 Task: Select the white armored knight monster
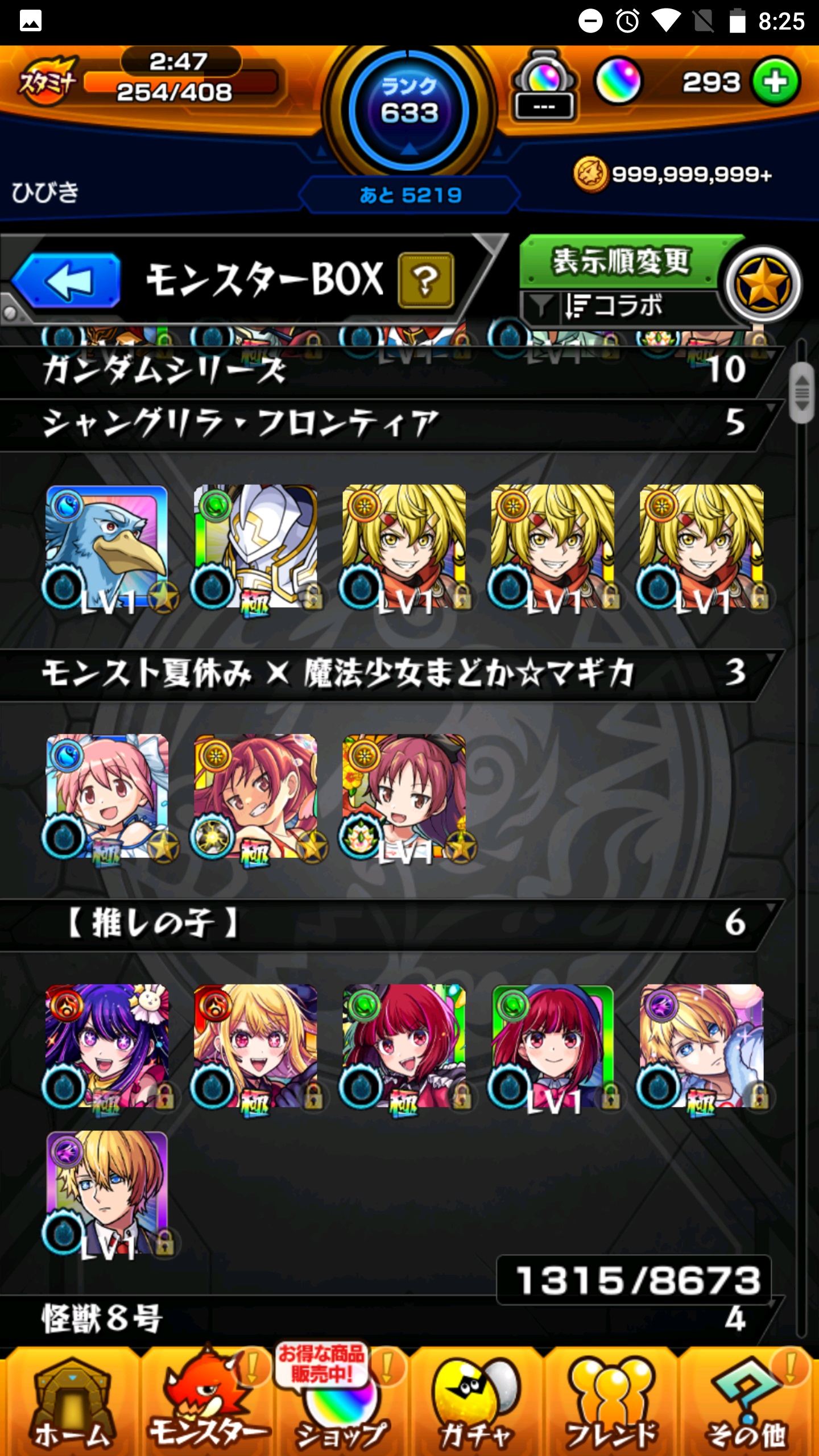(x=255, y=547)
